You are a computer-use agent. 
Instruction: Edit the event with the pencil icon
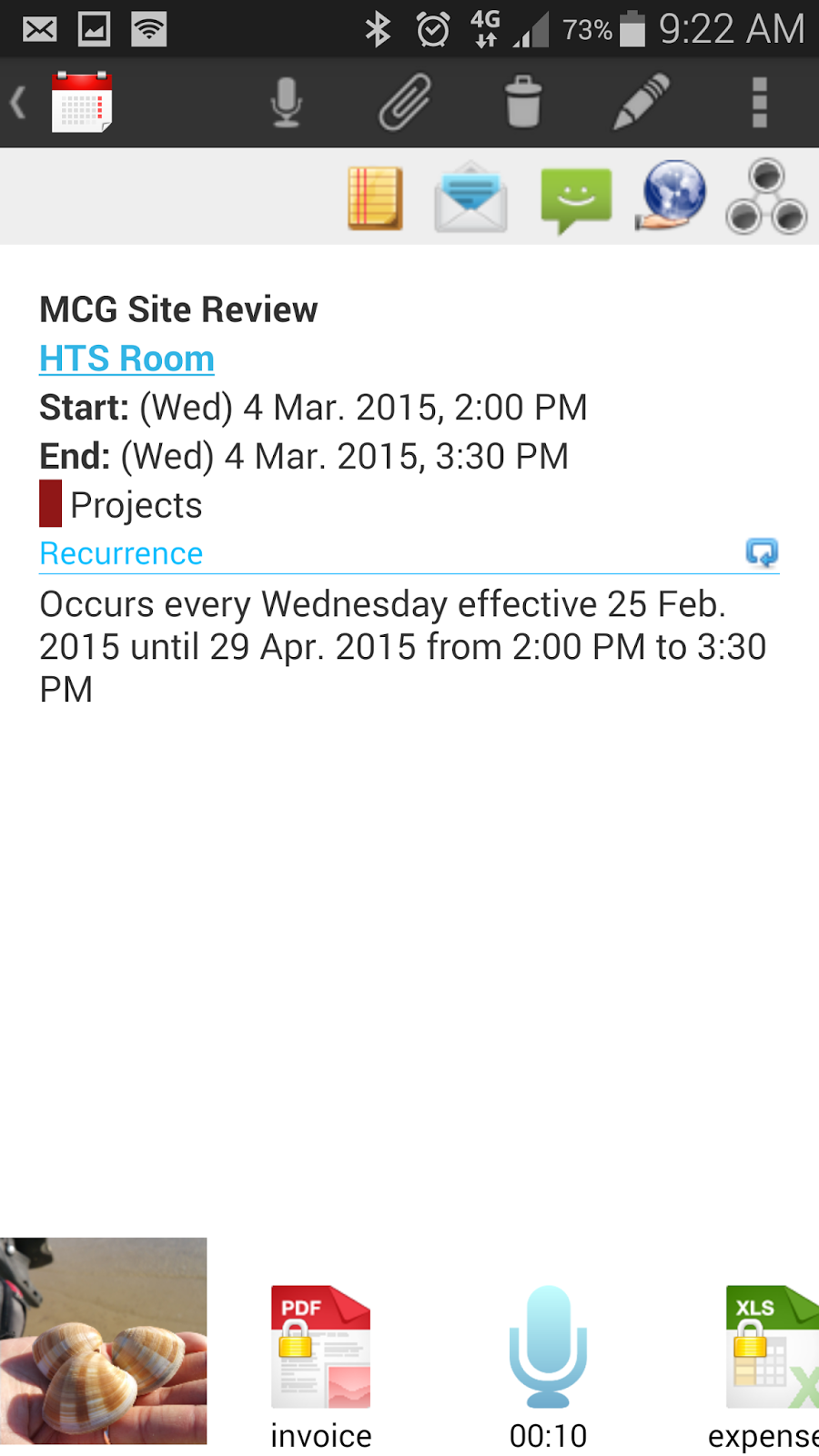click(642, 102)
